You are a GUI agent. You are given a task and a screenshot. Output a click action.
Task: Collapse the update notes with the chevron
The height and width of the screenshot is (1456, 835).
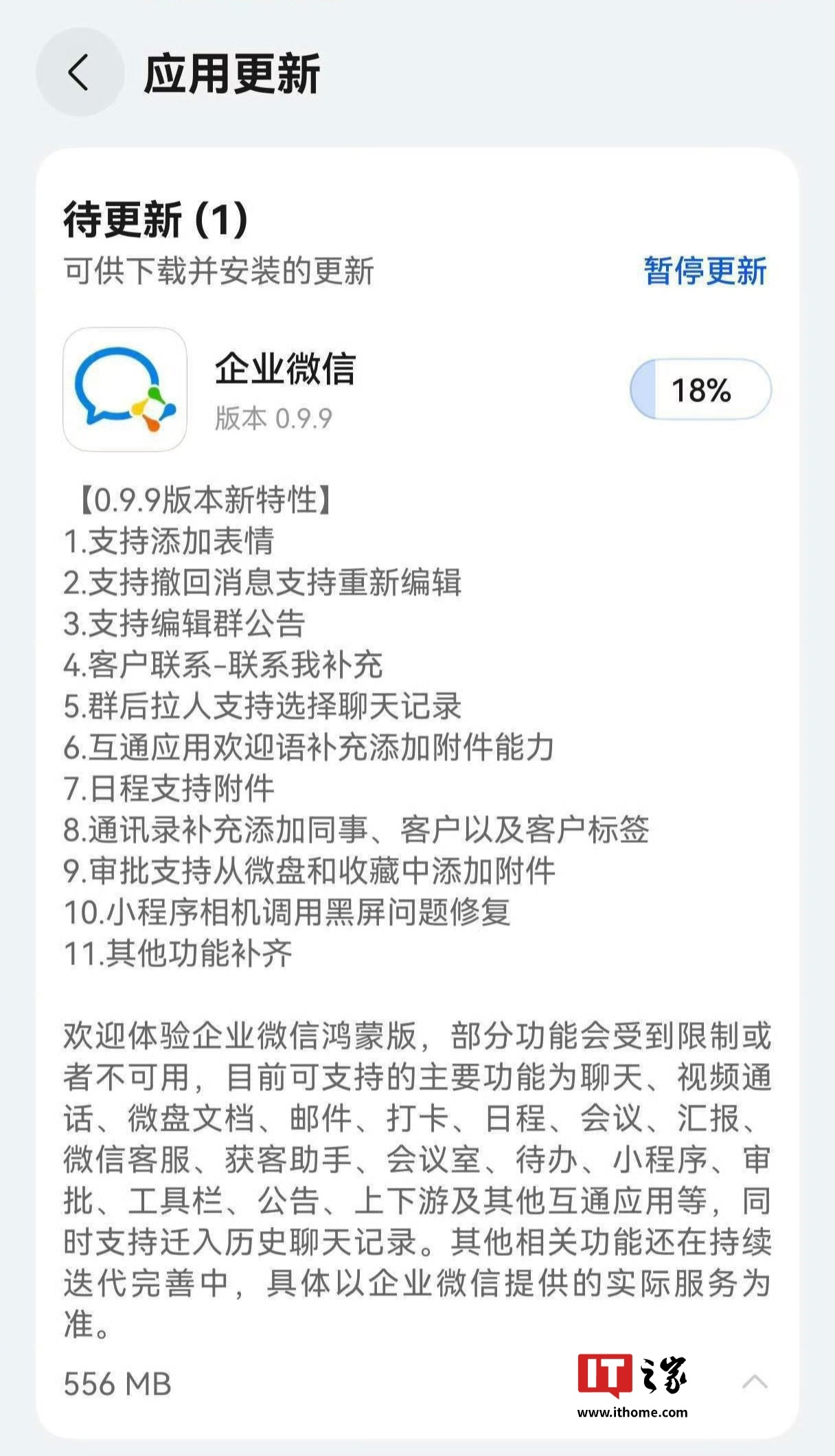point(755,1381)
